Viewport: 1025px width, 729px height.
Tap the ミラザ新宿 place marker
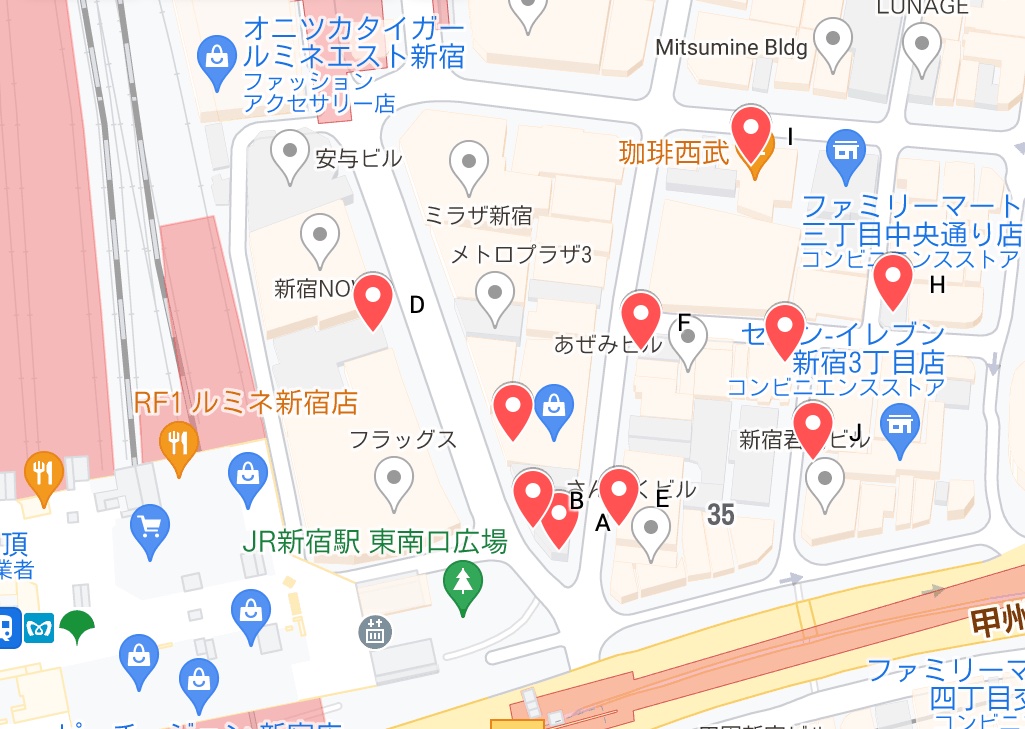468,165
